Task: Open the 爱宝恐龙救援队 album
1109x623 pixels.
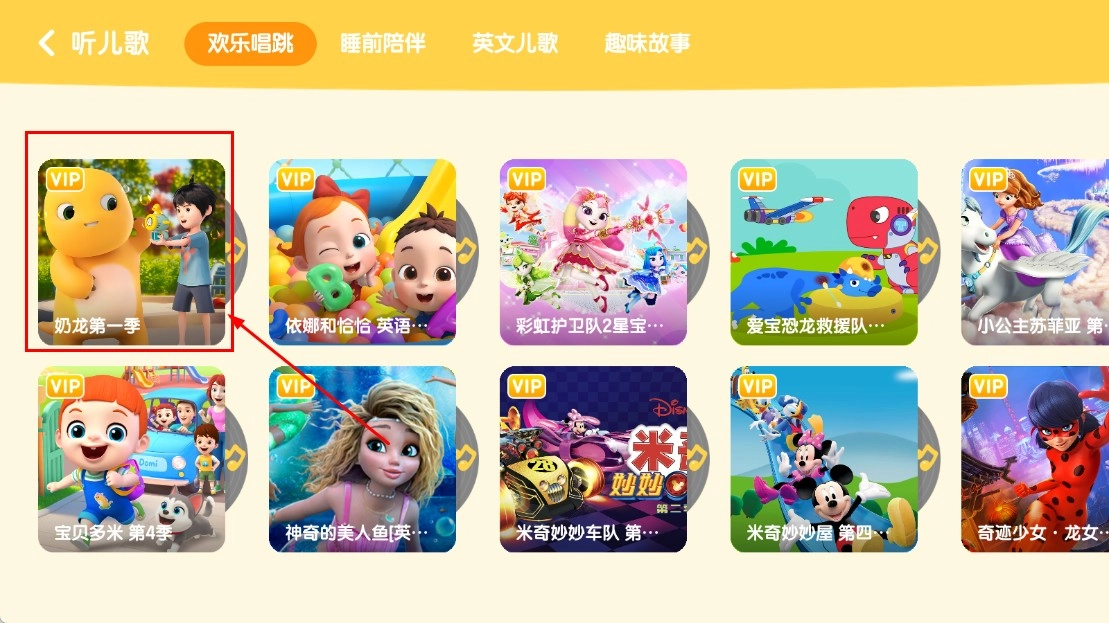Action: click(x=824, y=251)
